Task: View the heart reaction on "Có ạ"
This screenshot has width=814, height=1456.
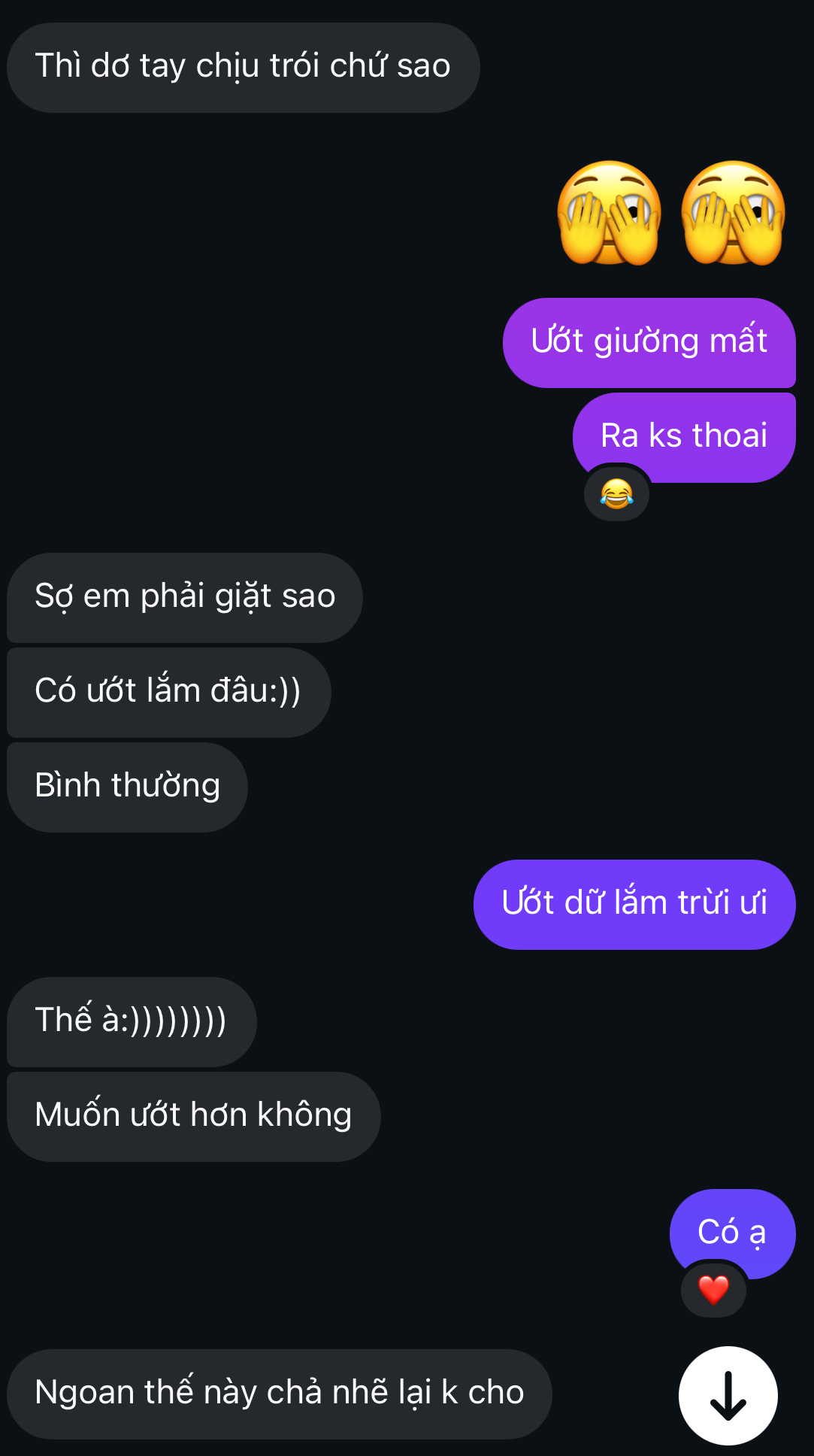Action: point(713,1290)
